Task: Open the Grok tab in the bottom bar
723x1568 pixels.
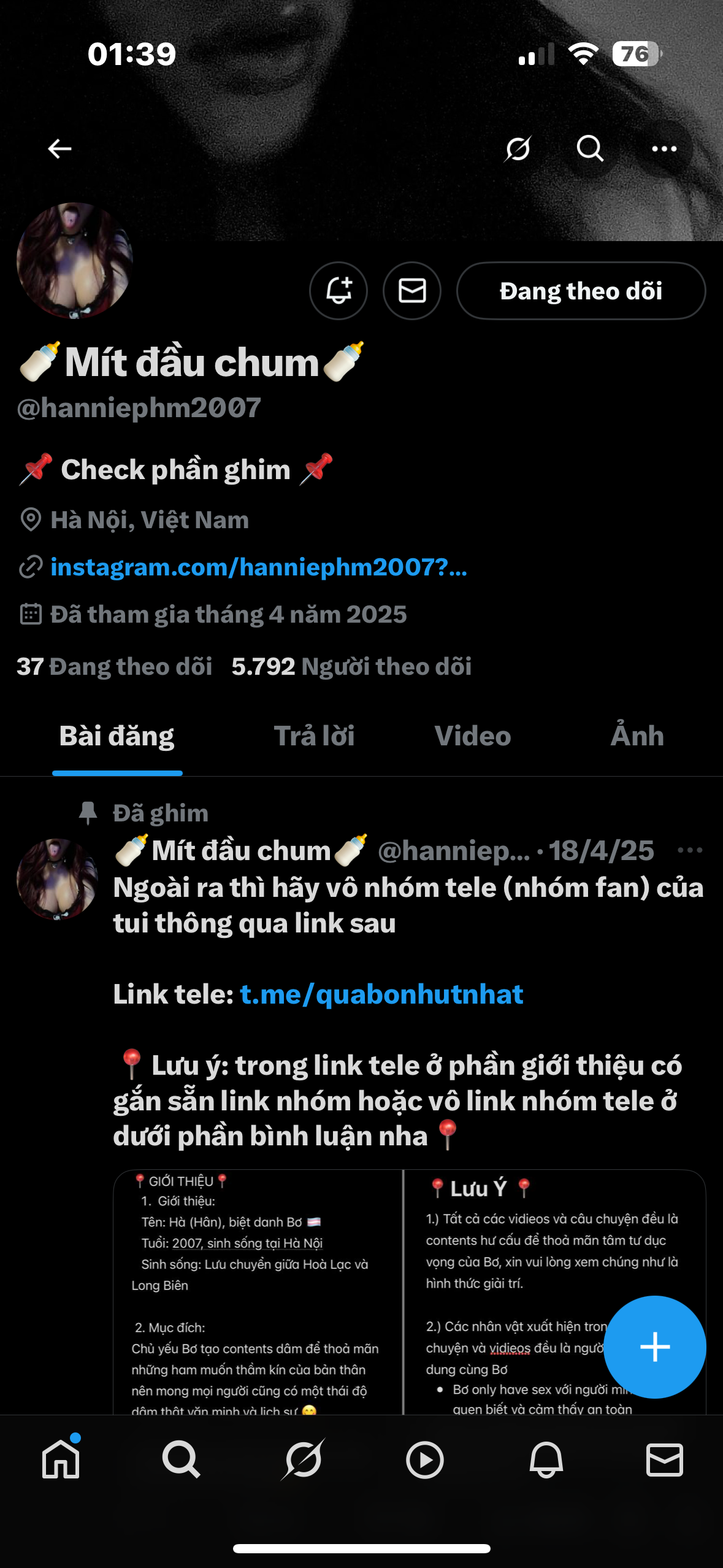Action: tap(302, 1459)
